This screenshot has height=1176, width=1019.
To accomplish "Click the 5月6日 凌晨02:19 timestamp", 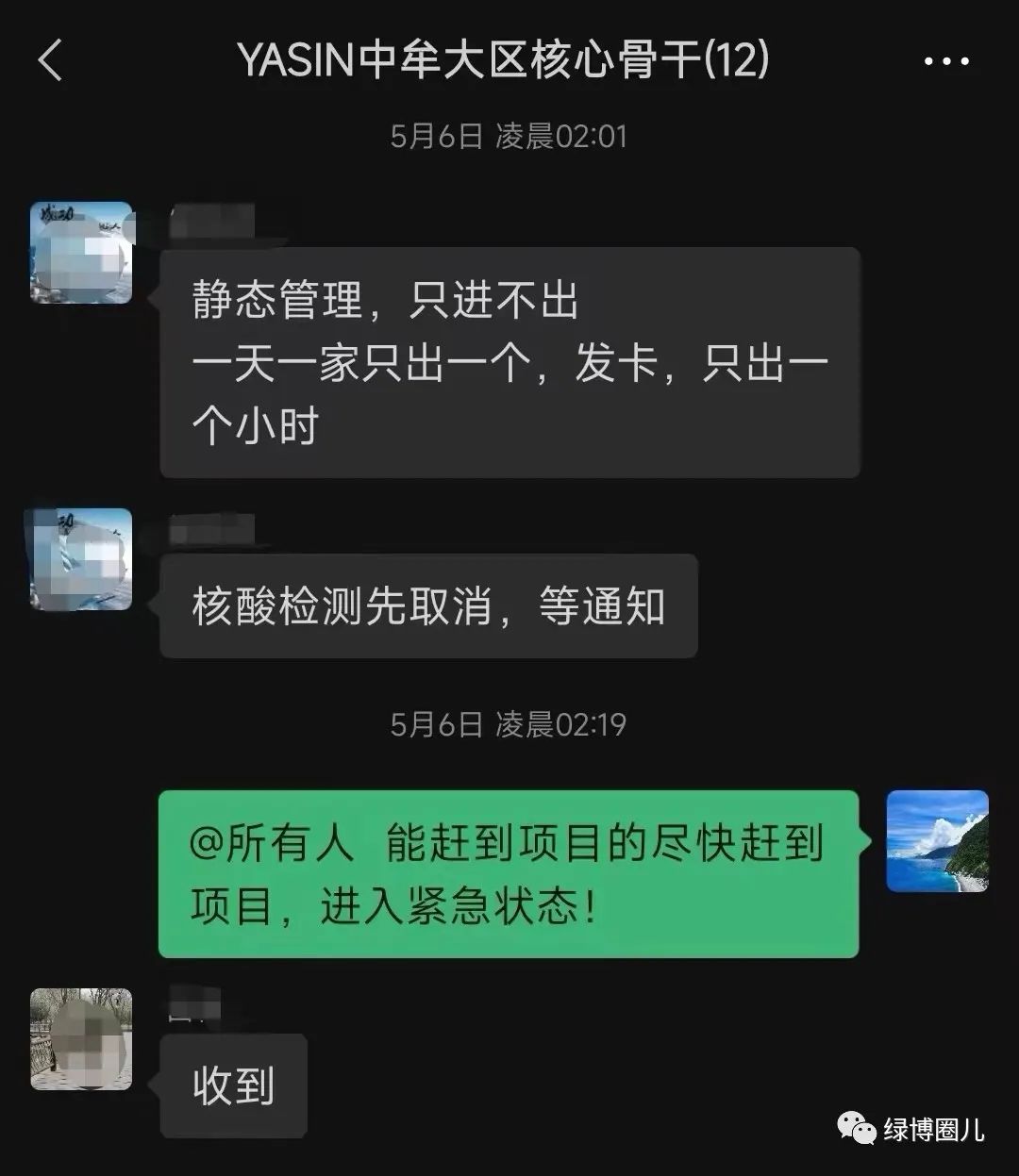I will coord(509,724).
